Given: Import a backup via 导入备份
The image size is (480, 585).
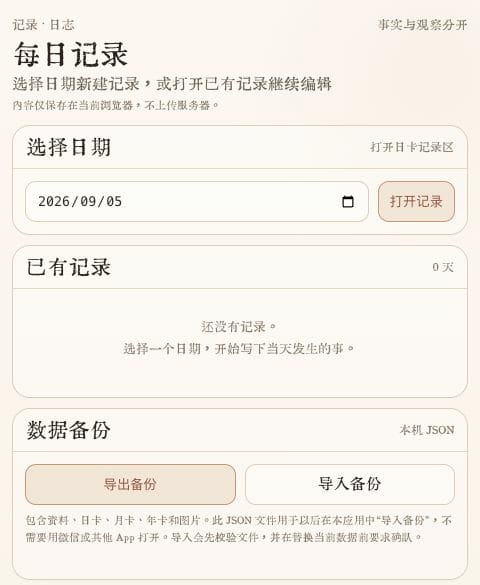Looking at the screenshot, I should [x=350, y=484].
